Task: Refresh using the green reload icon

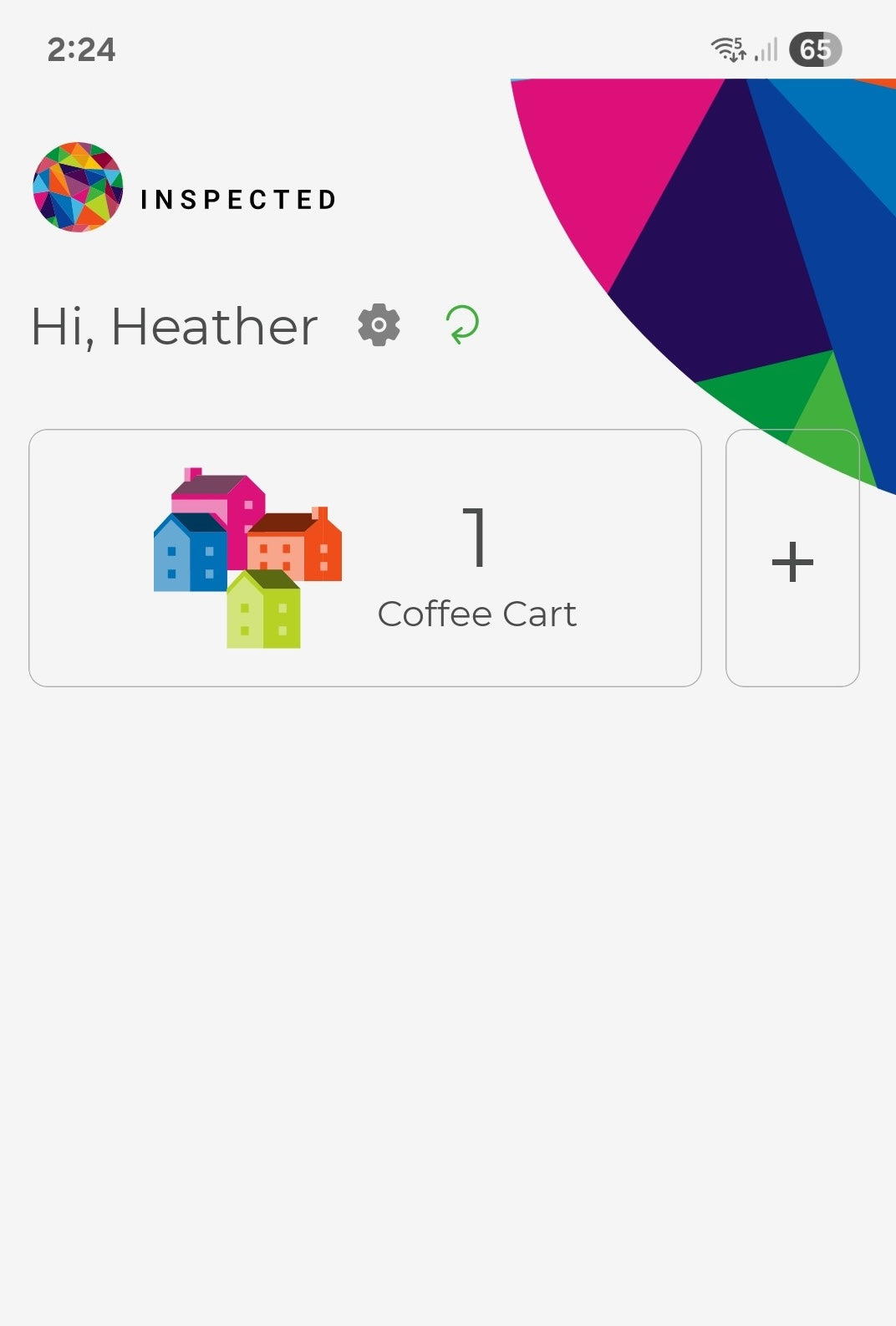Action: coord(462,324)
